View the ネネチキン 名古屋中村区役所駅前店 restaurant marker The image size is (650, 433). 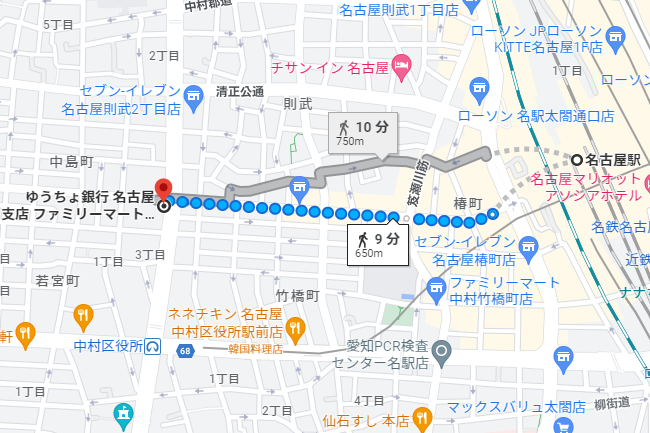[296, 326]
